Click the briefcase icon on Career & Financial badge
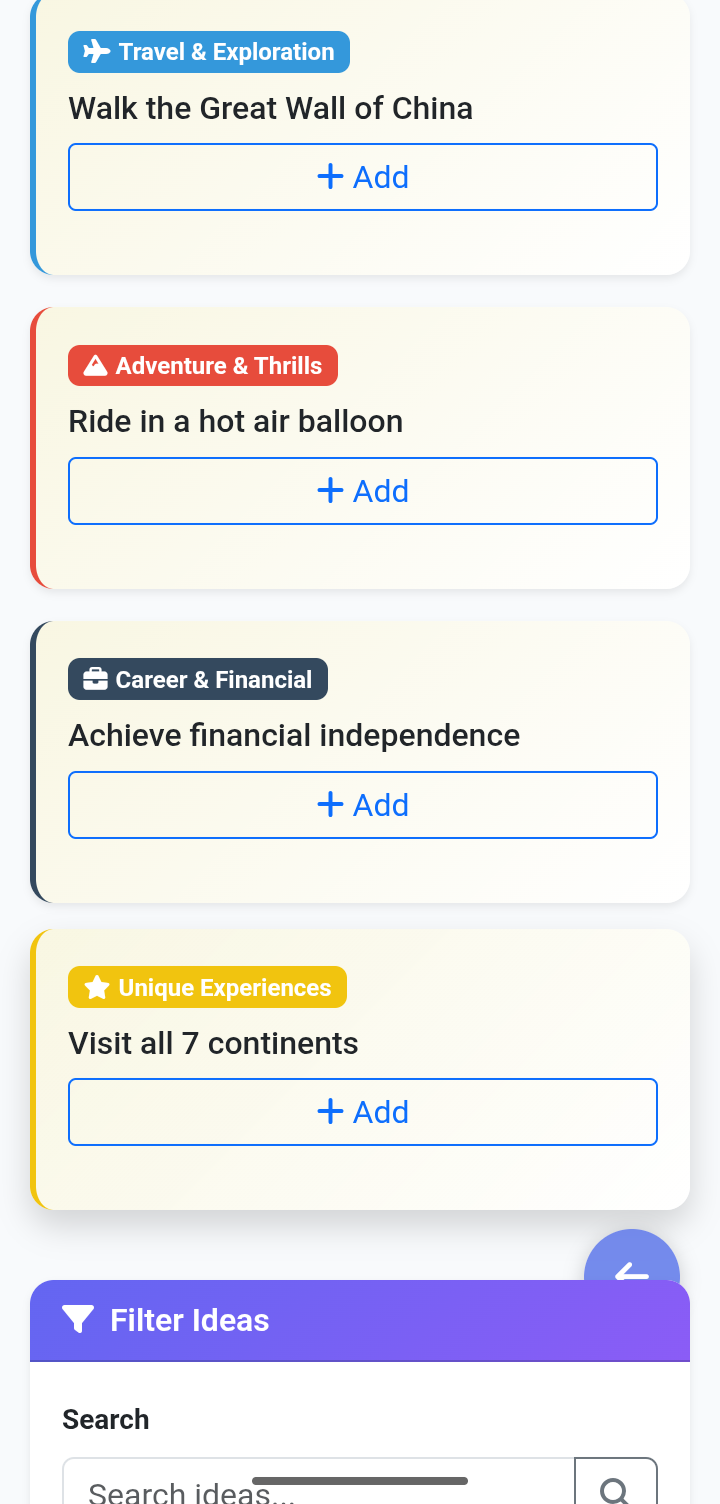 [x=94, y=678]
